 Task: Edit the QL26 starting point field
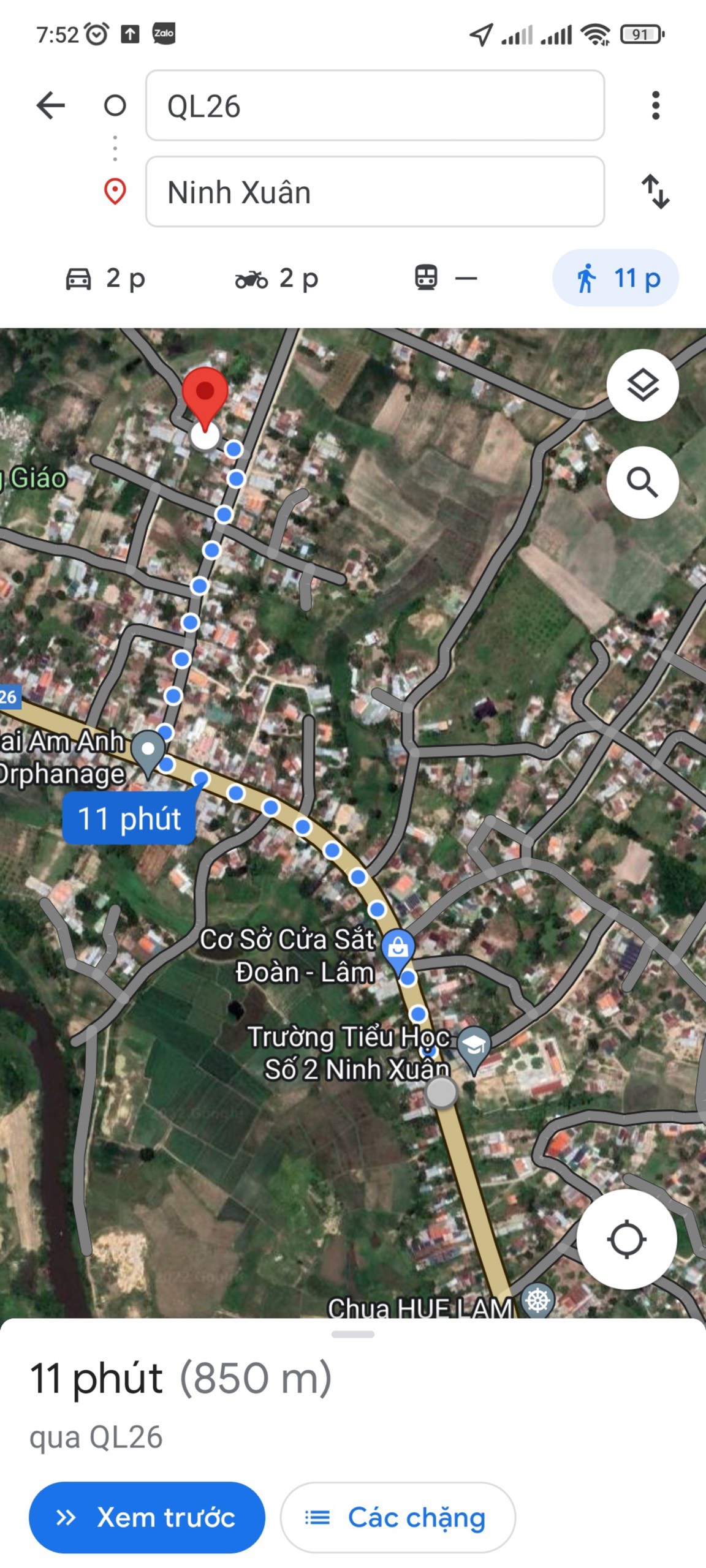374,105
